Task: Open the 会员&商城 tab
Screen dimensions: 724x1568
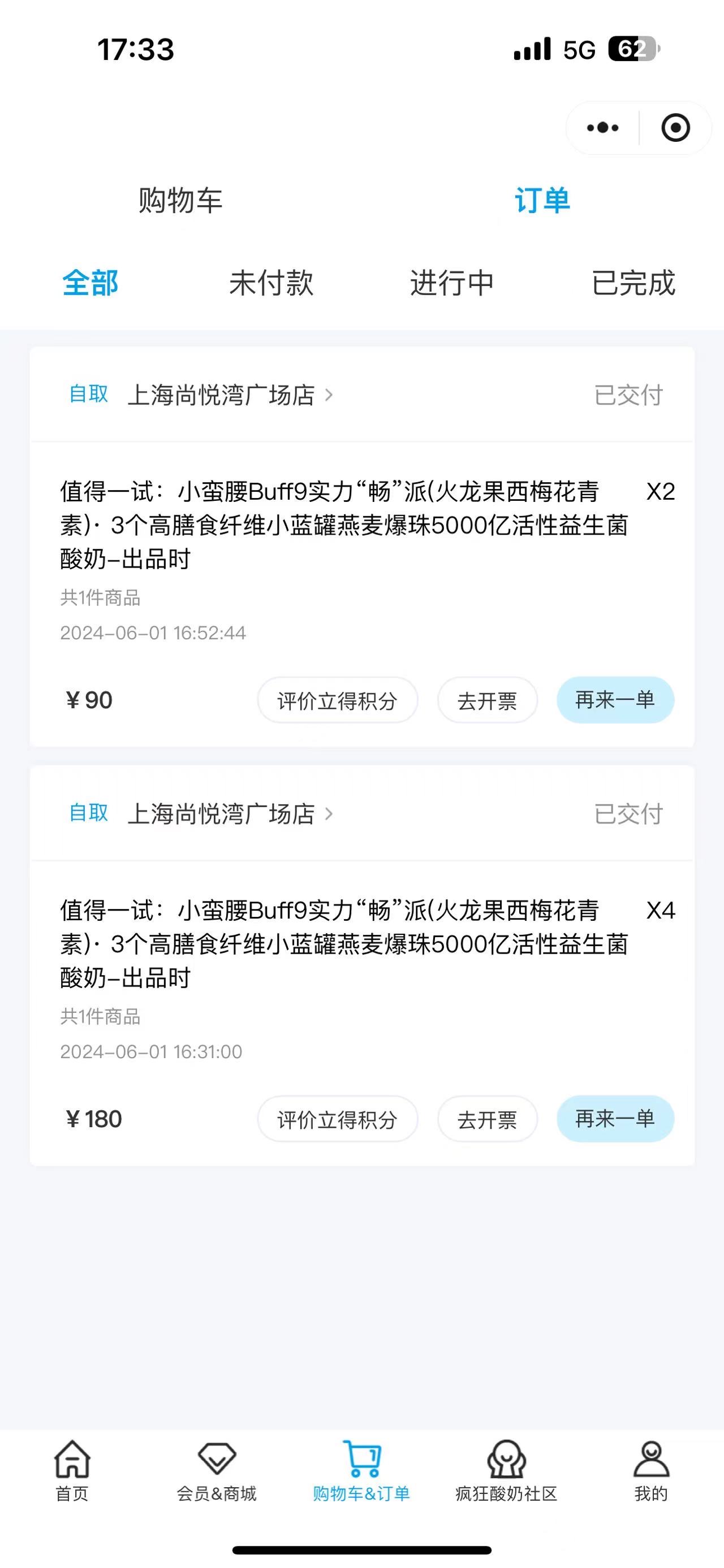Action: click(x=217, y=1470)
